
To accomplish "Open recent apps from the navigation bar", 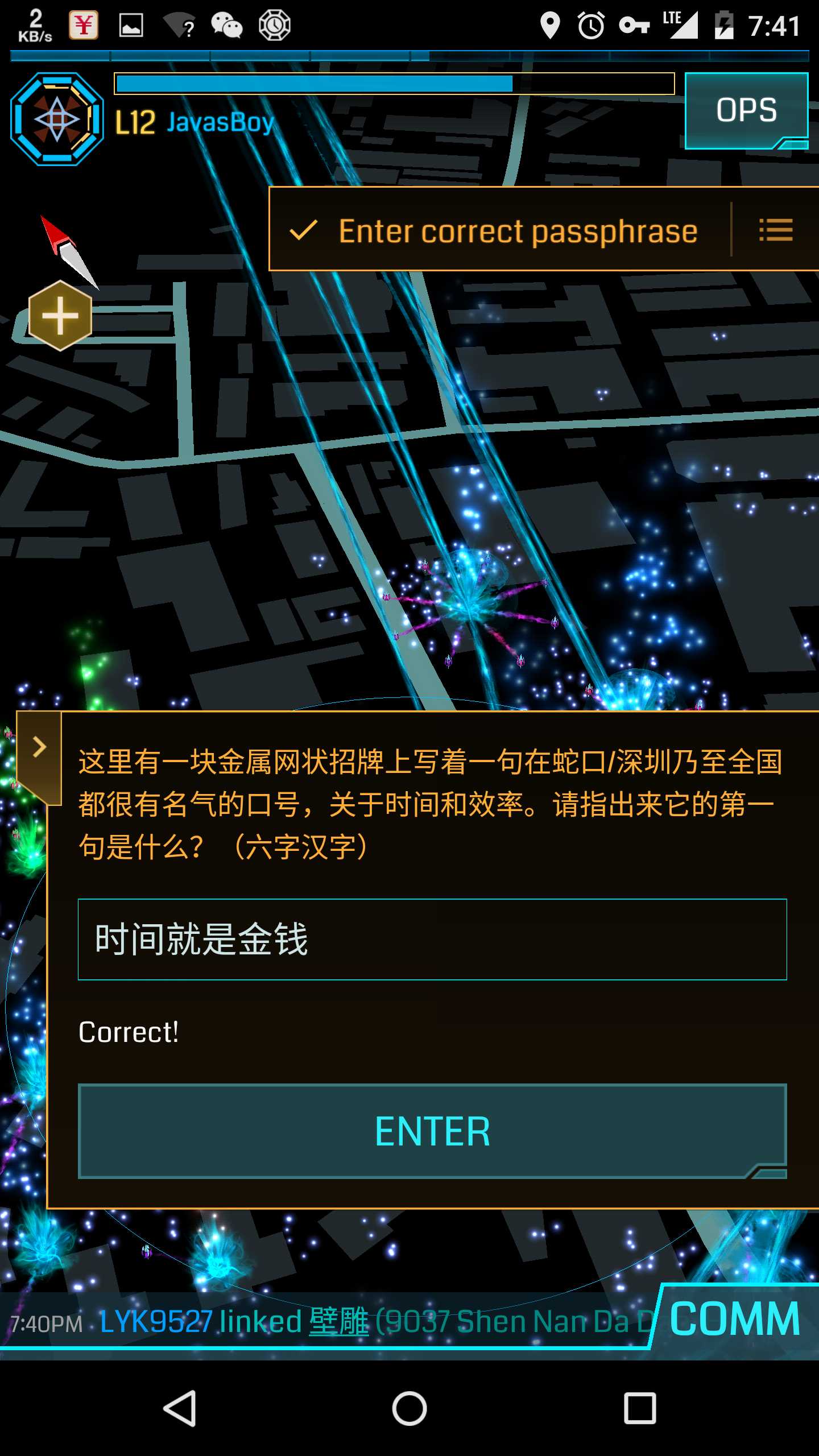I will (639, 1408).
